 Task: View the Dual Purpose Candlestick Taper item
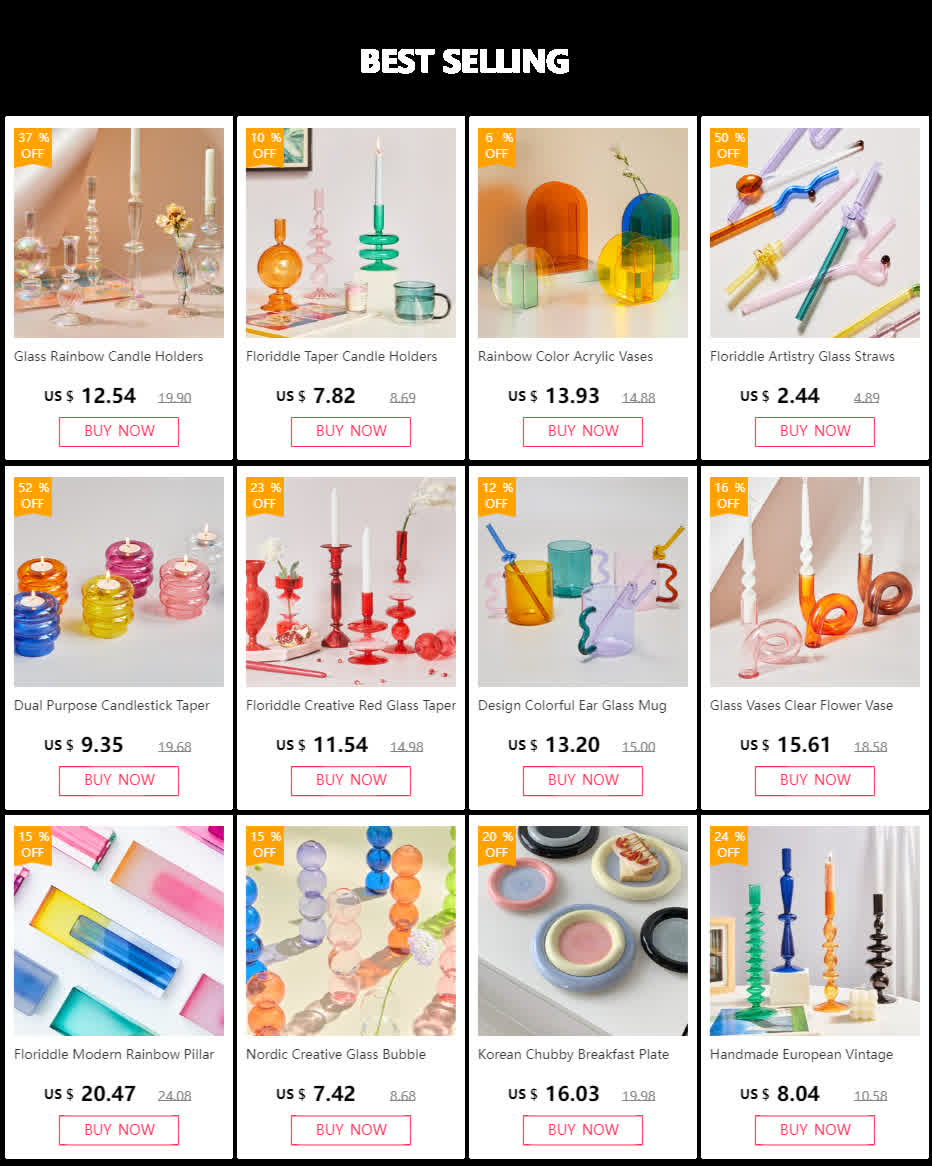[119, 582]
